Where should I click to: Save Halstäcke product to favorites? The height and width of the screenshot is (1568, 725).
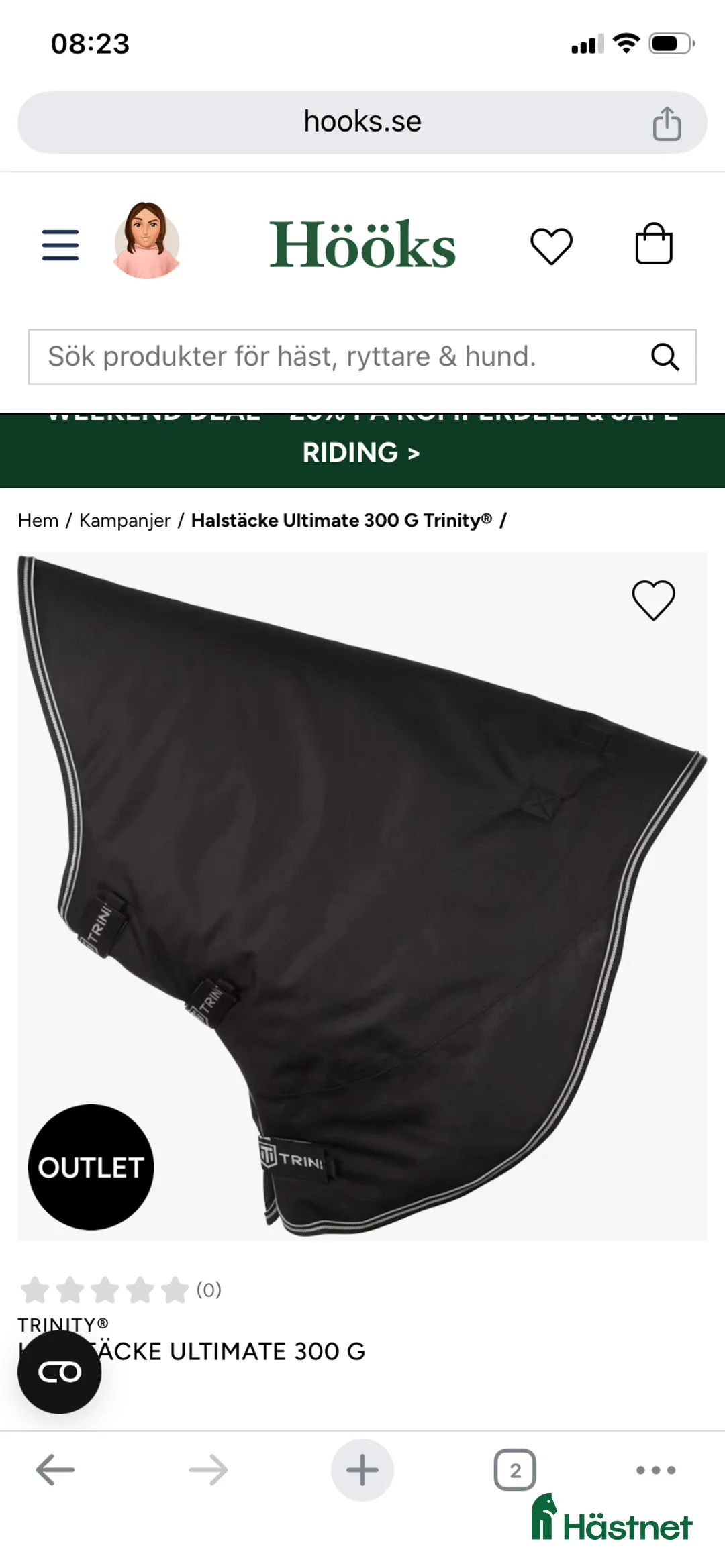click(x=653, y=599)
